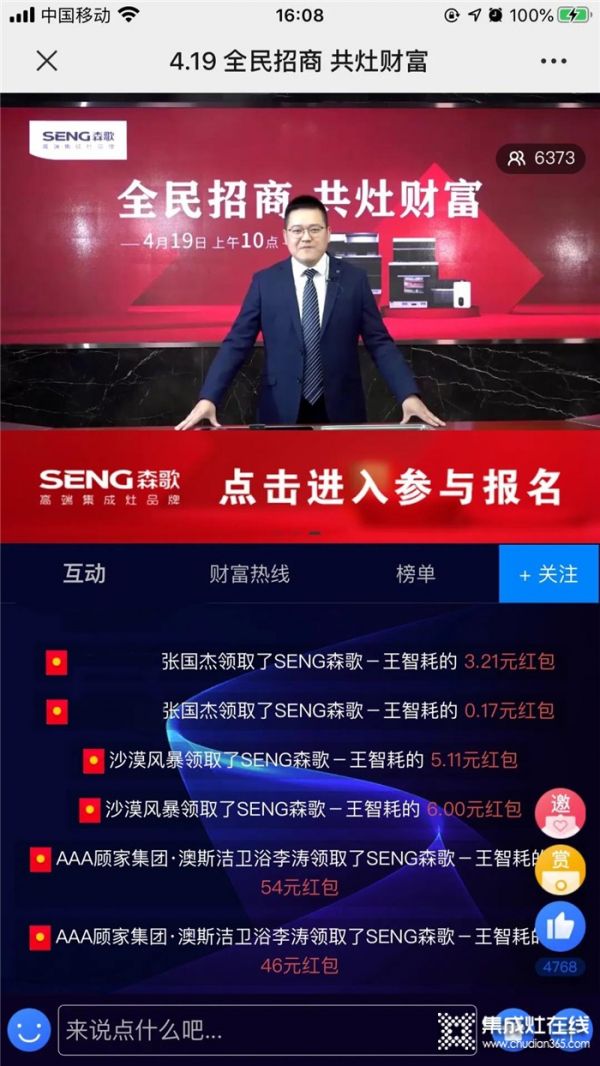This screenshot has width=600, height=1066.
Task: Open the 邀 invite button
Action: [x=560, y=811]
